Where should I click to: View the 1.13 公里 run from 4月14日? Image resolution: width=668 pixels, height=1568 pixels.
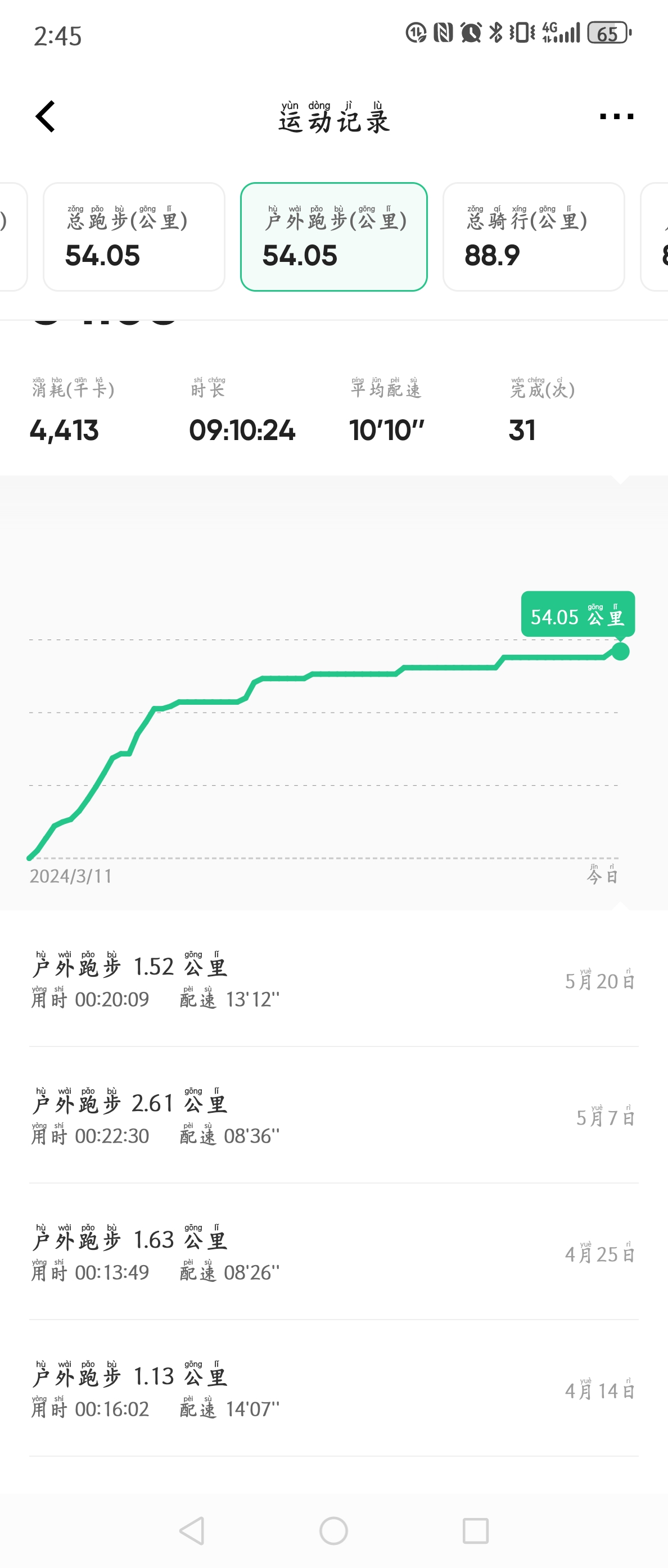coord(333,1389)
